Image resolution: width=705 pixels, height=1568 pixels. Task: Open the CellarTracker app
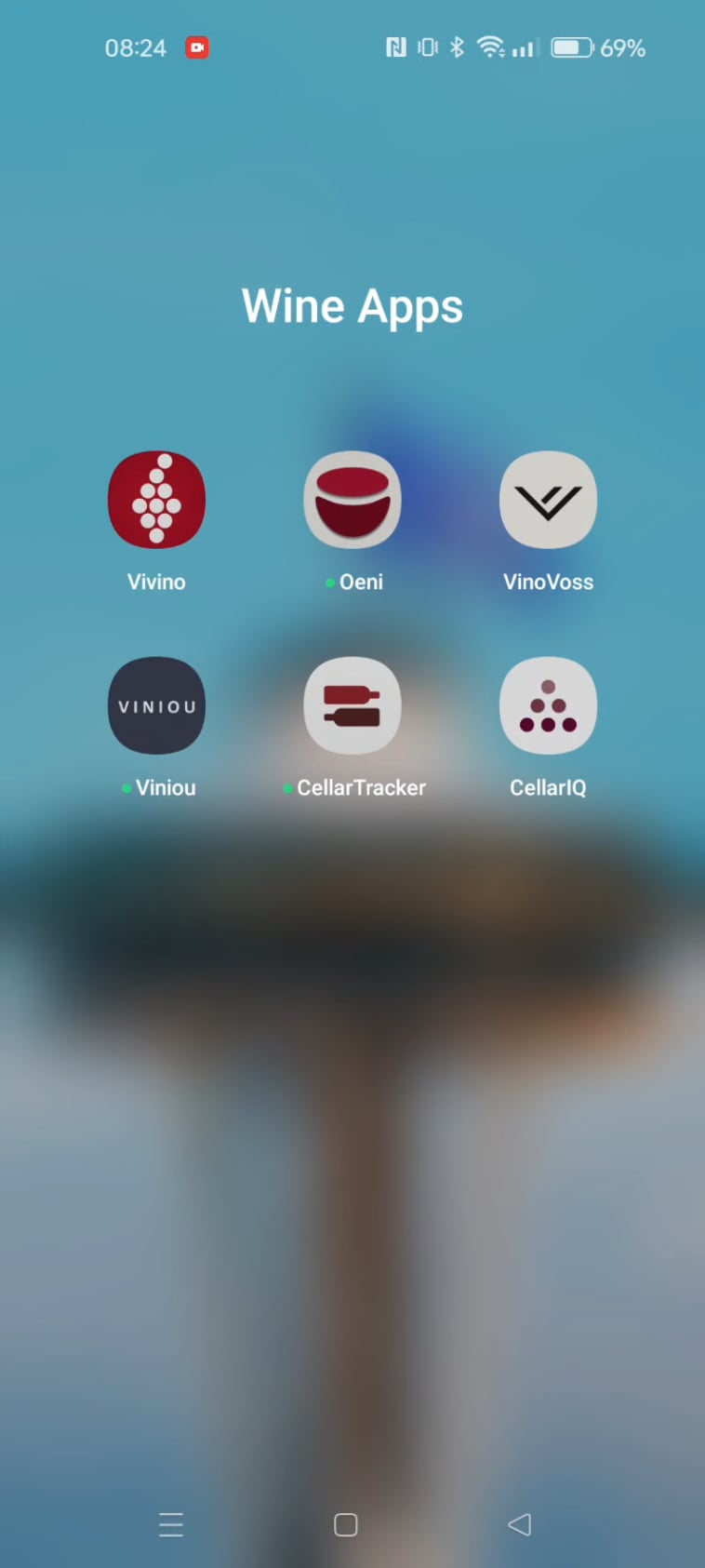352,706
